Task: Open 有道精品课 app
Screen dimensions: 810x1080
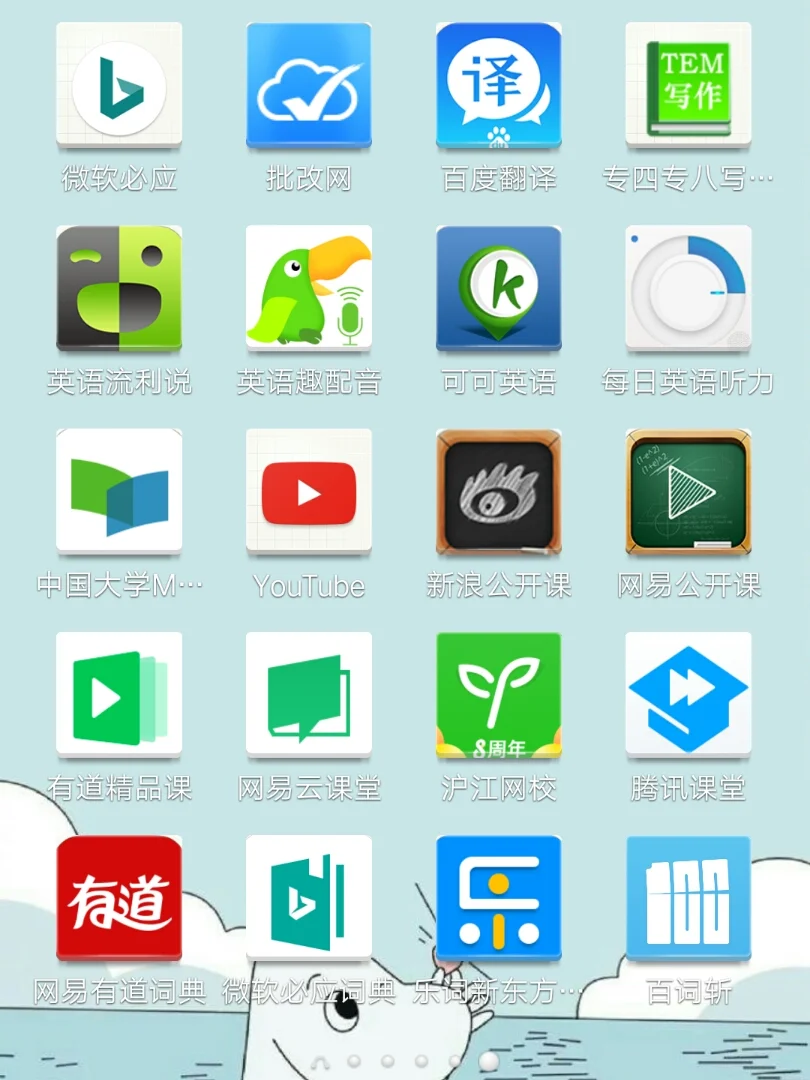Action: 119,695
